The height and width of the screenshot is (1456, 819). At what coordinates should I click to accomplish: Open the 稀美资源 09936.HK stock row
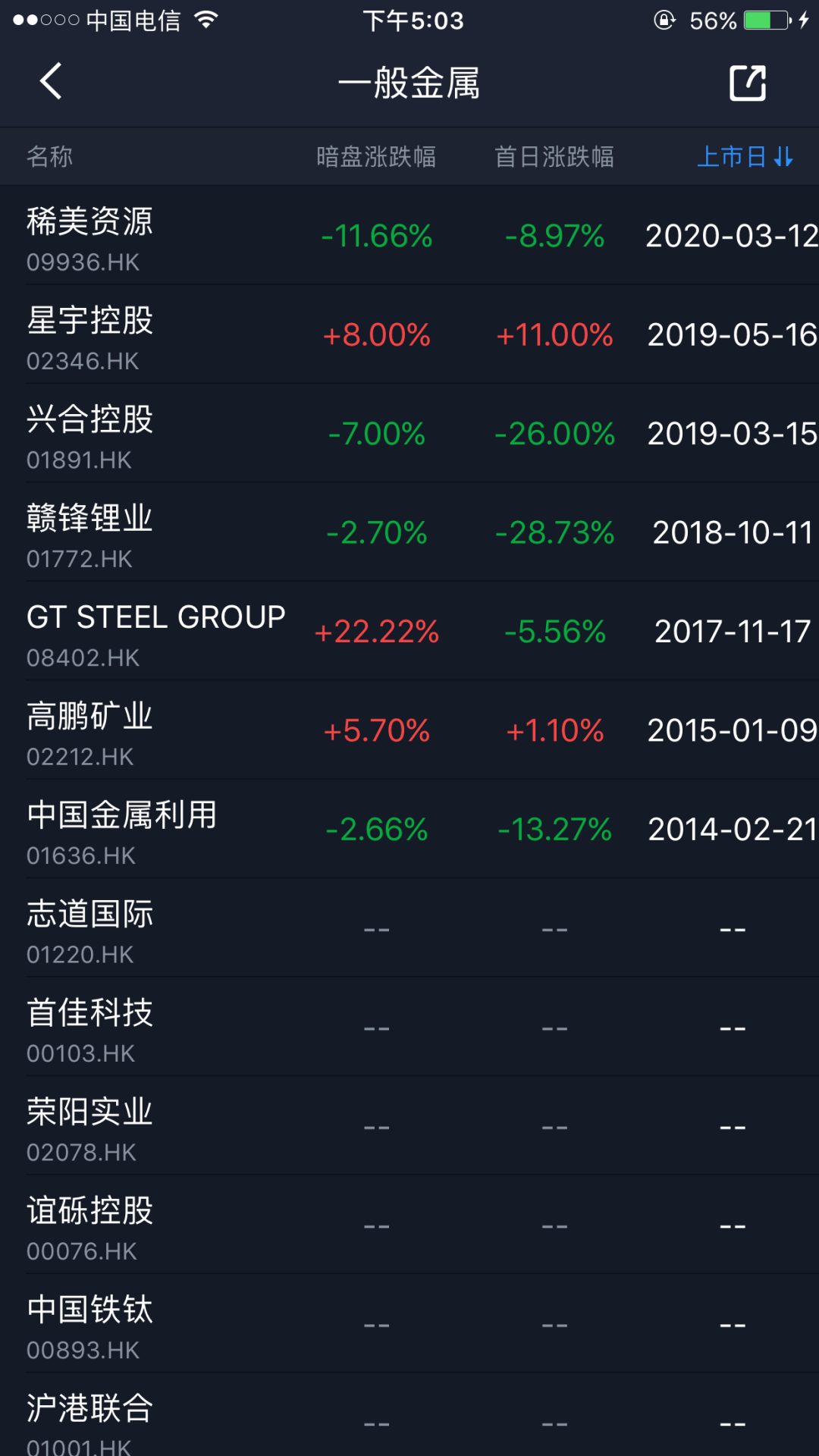[x=409, y=237]
